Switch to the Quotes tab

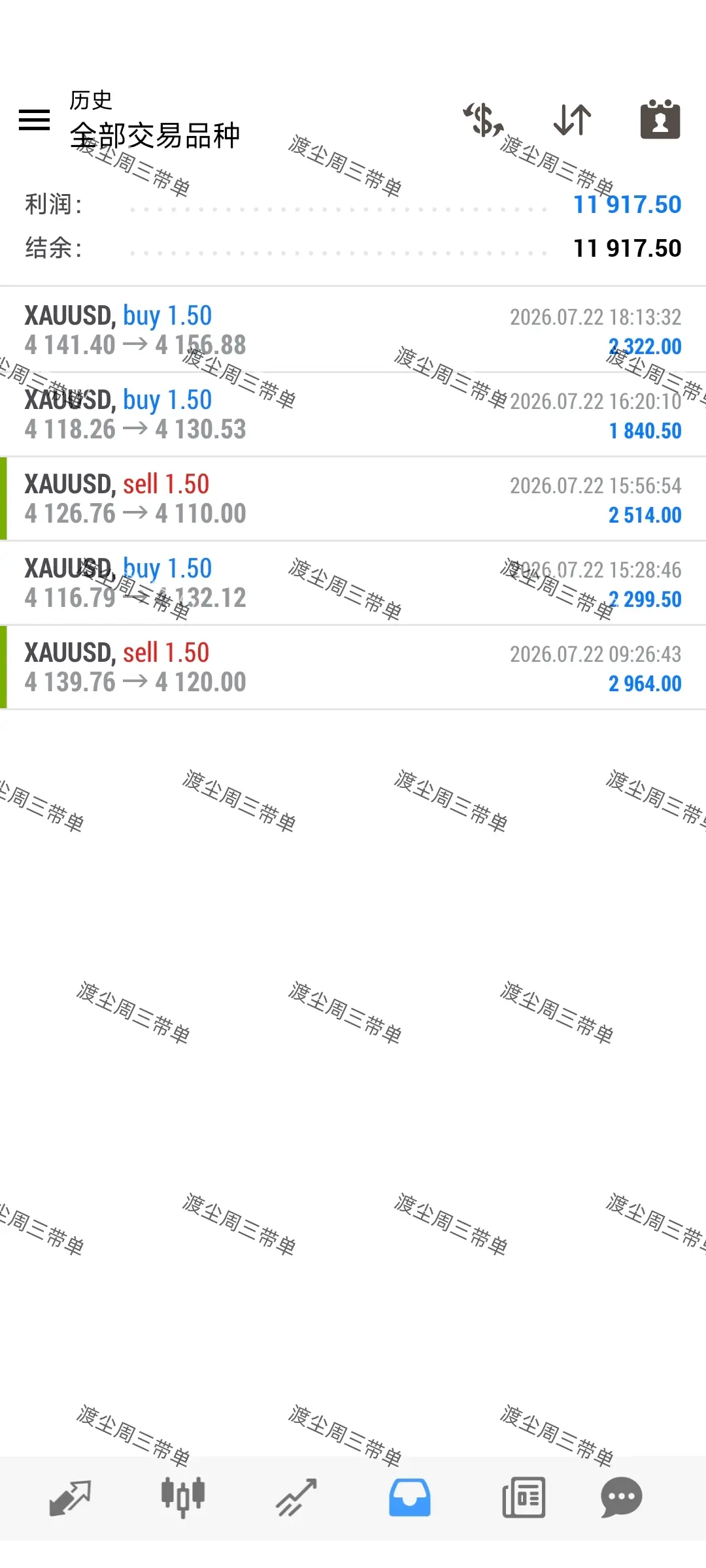[x=70, y=1497]
